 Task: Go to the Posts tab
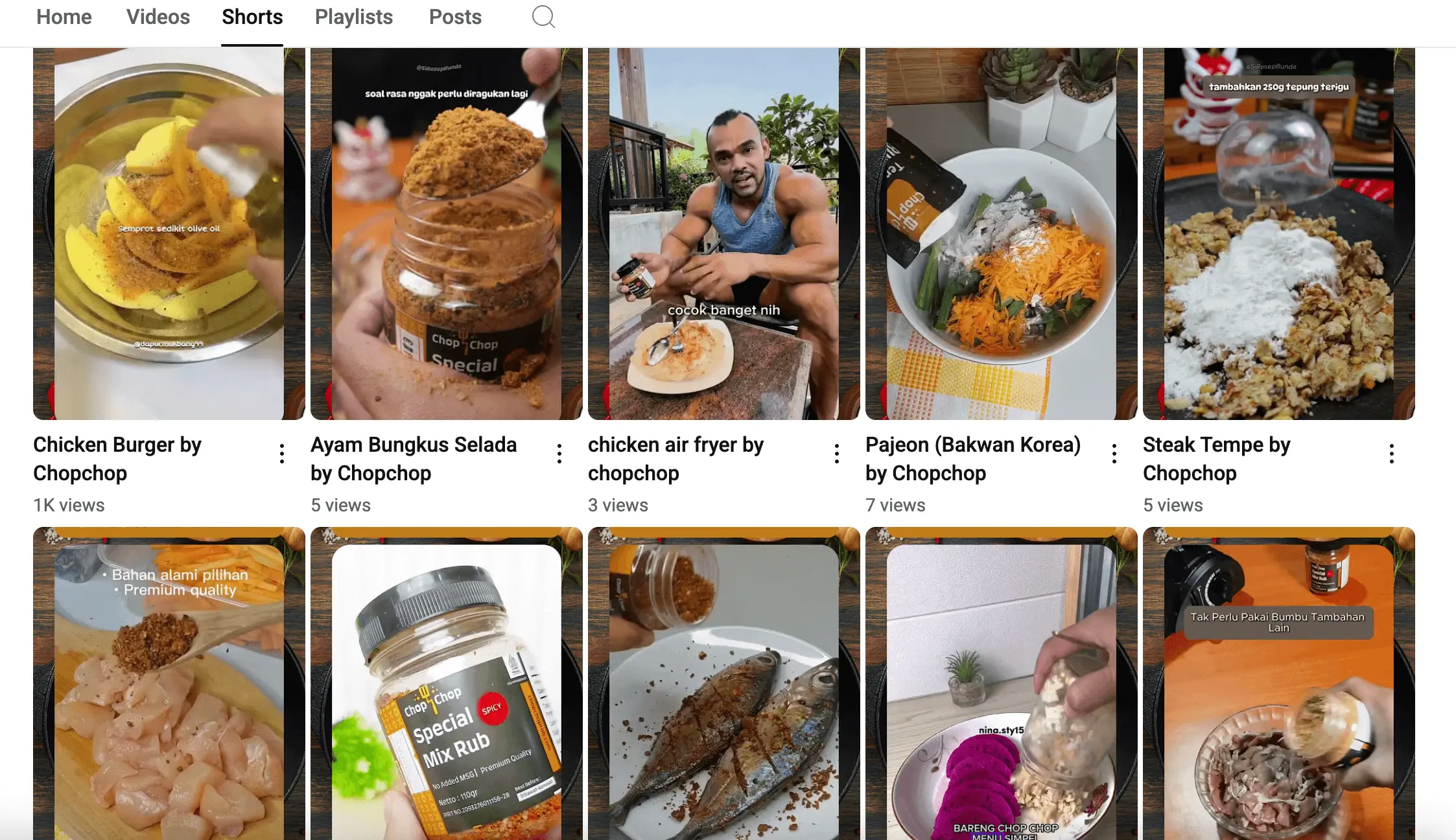tap(455, 17)
